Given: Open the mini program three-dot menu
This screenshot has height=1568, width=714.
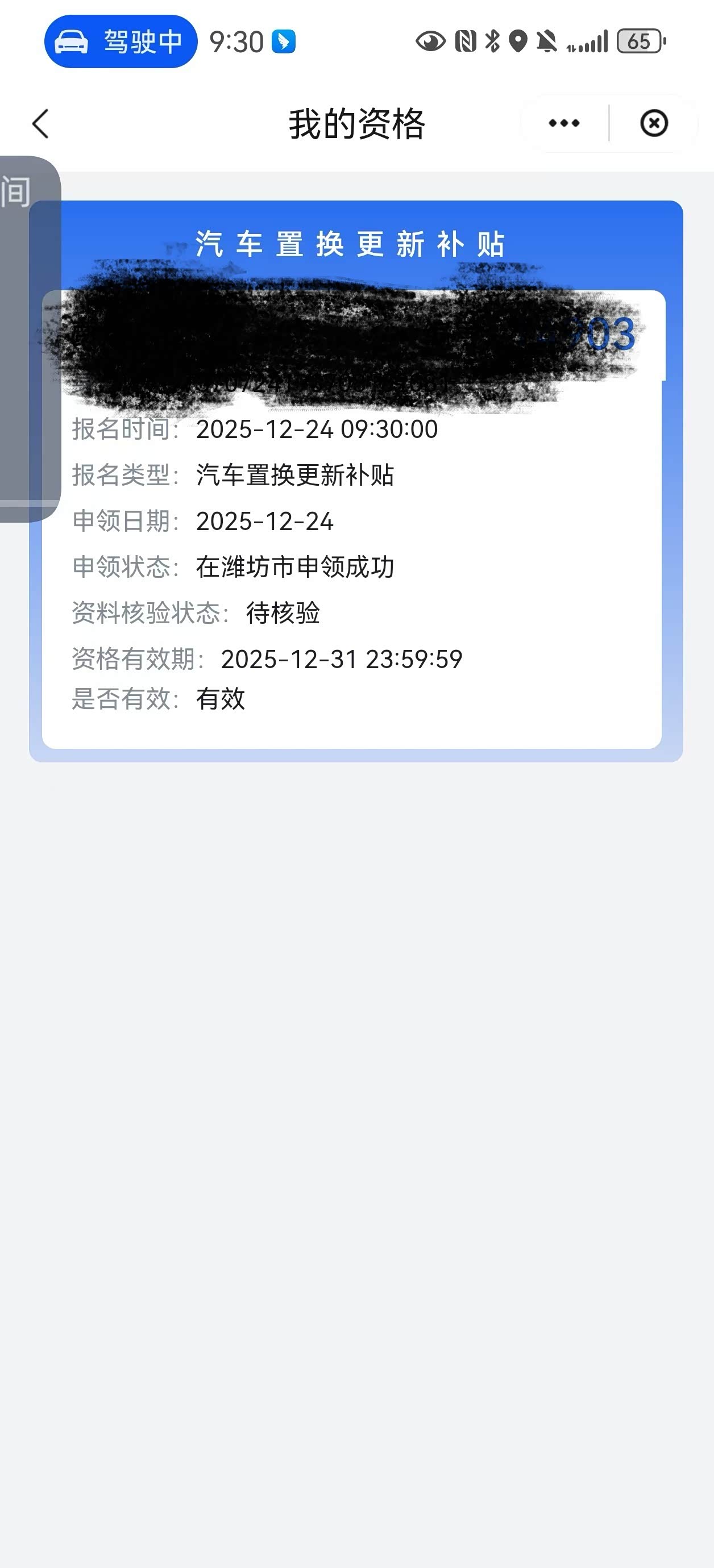Looking at the screenshot, I should pyautogui.click(x=564, y=124).
